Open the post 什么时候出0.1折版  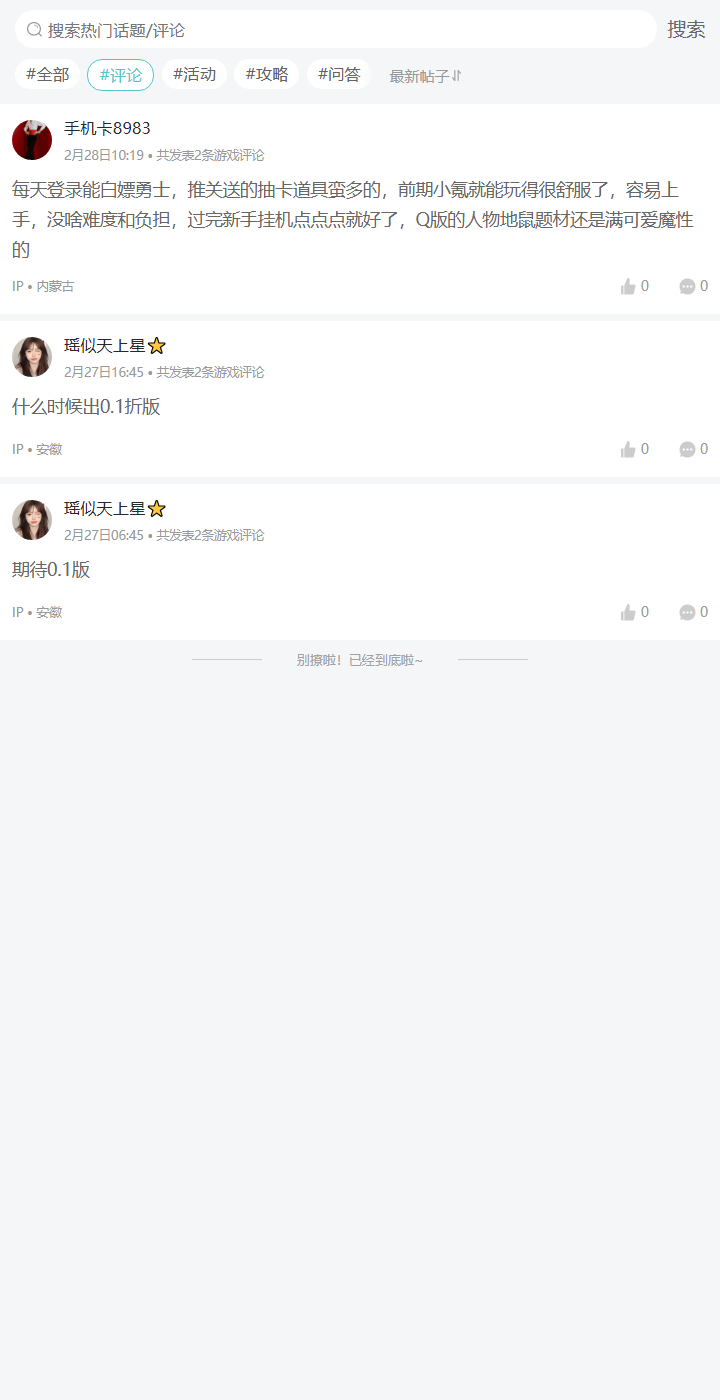click(86, 407)
